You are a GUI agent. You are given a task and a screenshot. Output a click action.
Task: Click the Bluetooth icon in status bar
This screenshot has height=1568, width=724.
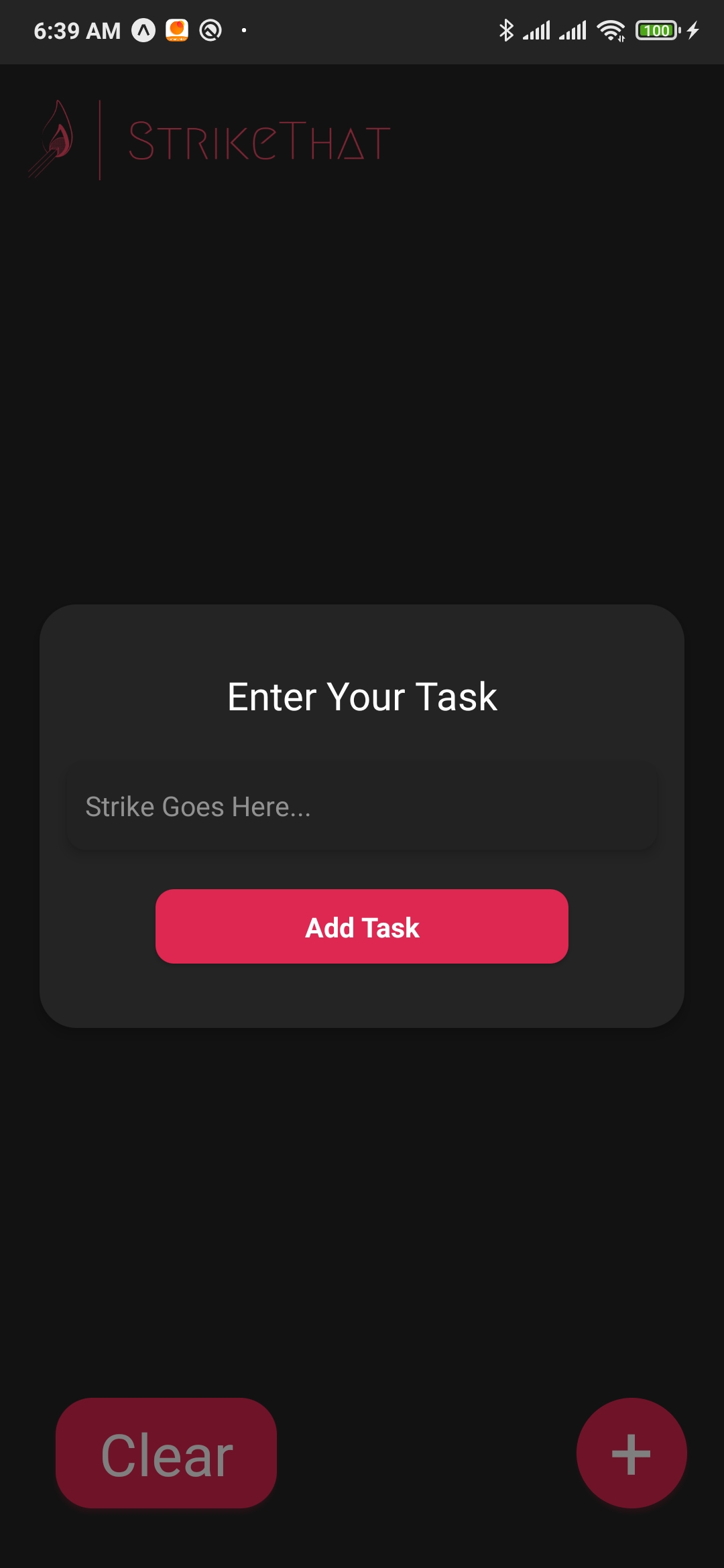[507, 30]
